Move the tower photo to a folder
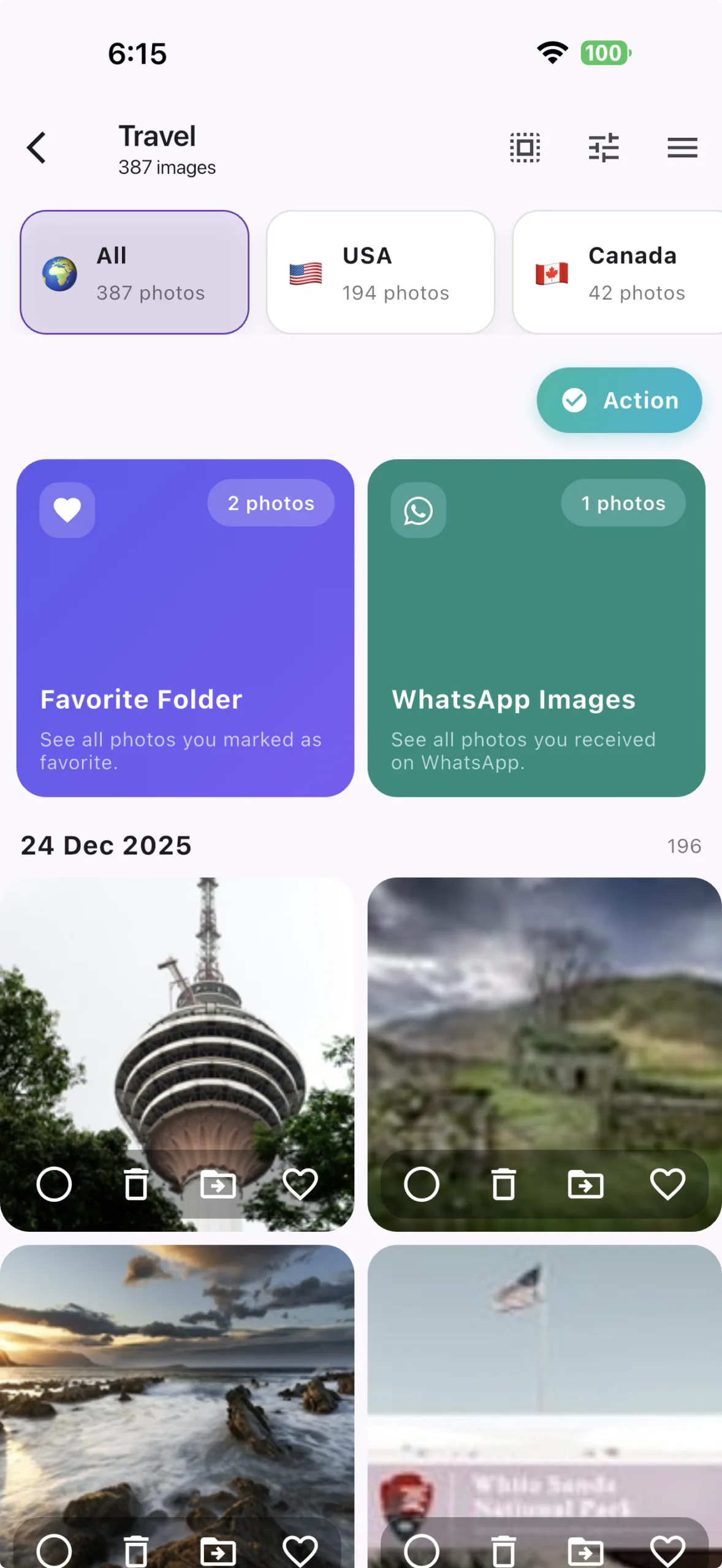The height and width of the screenshot is (1568, 722). 218,1184
